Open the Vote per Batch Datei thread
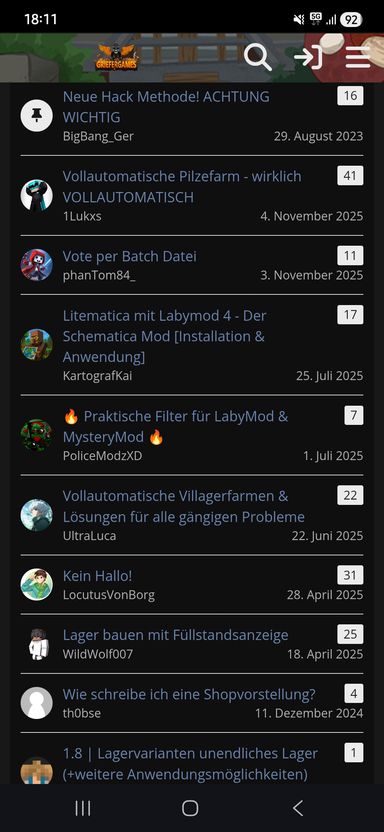 [x=129, y=256]
